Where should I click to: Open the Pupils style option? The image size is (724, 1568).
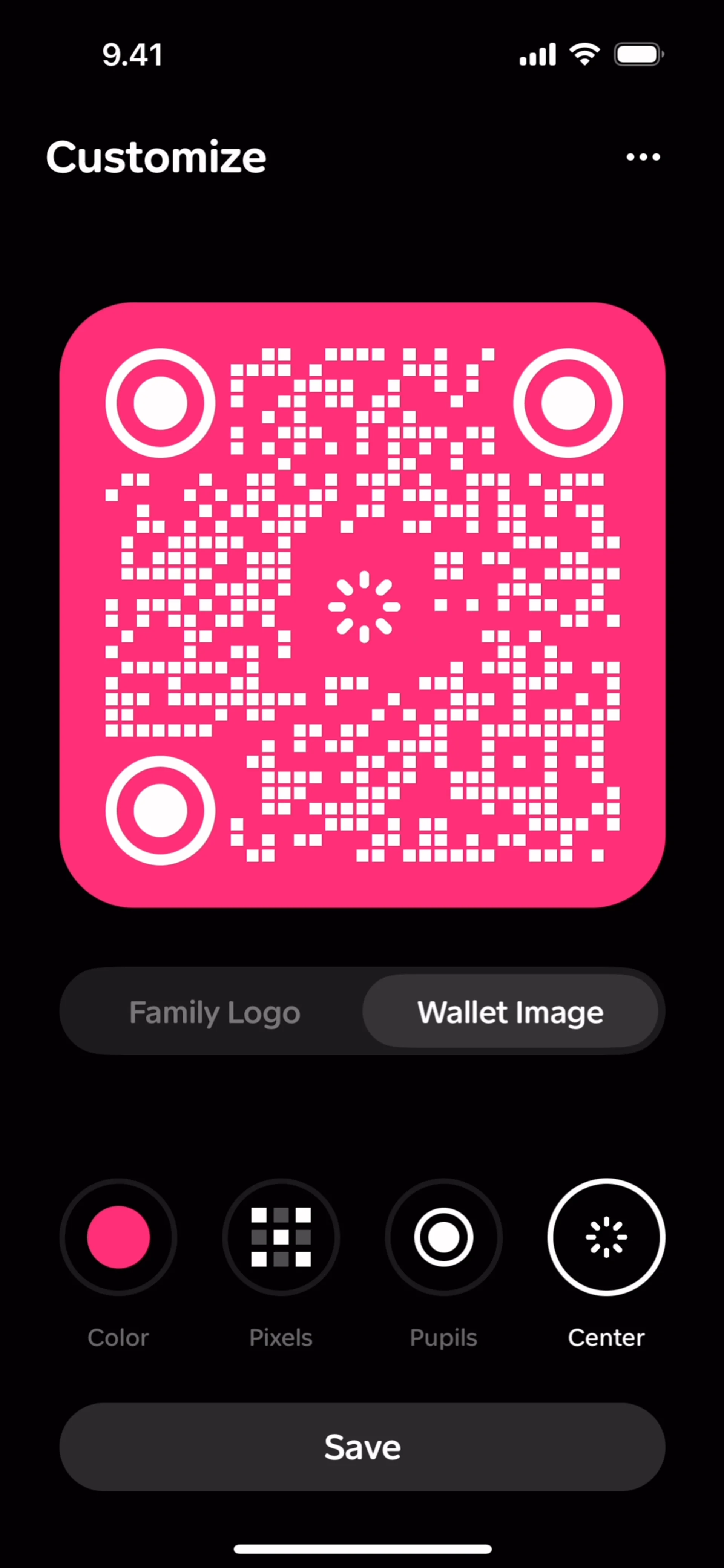(x=443, y=1237)
